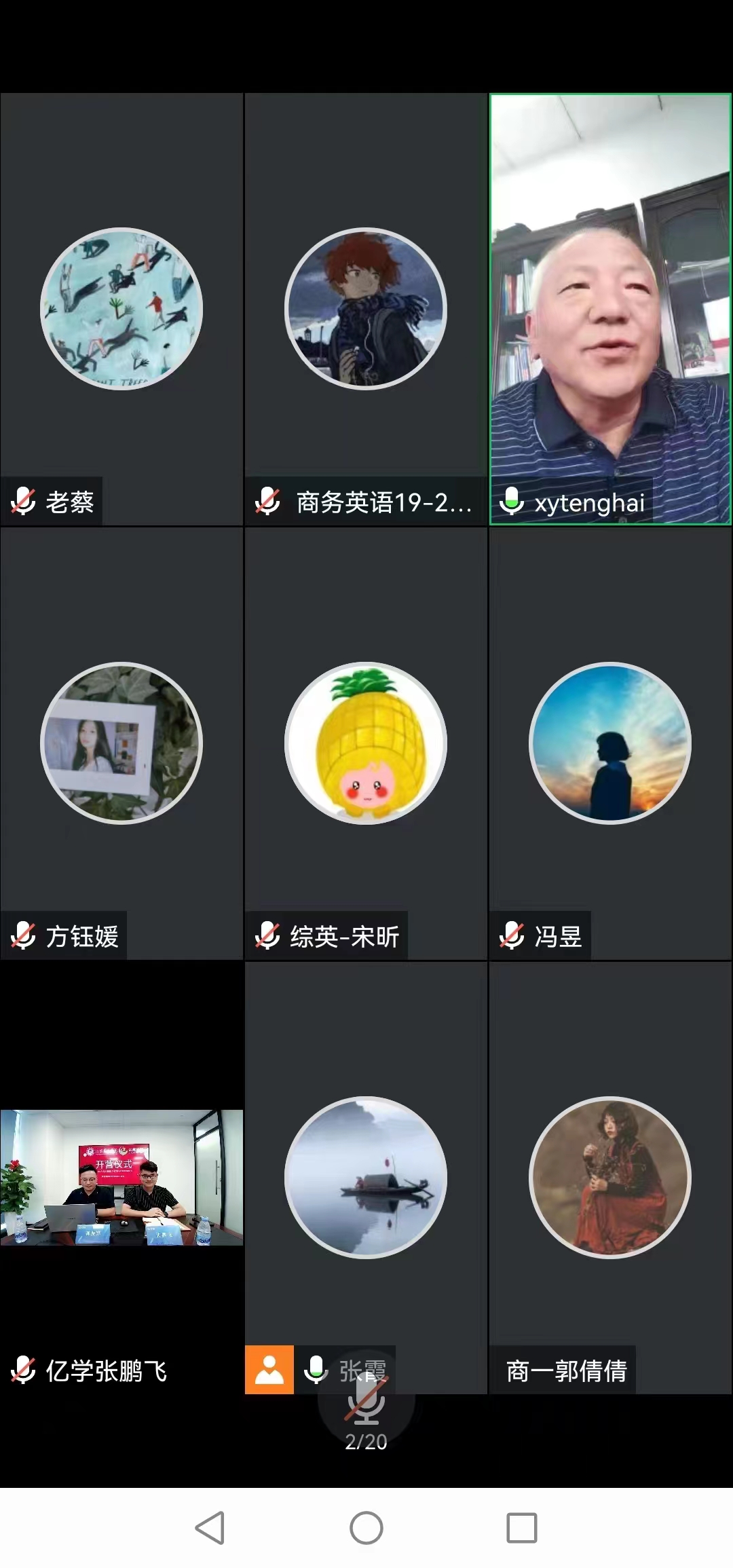Open 老蔡's participant tile
Image resolution: width=733 pixels, height=1568 pixels.
(121, 309)
